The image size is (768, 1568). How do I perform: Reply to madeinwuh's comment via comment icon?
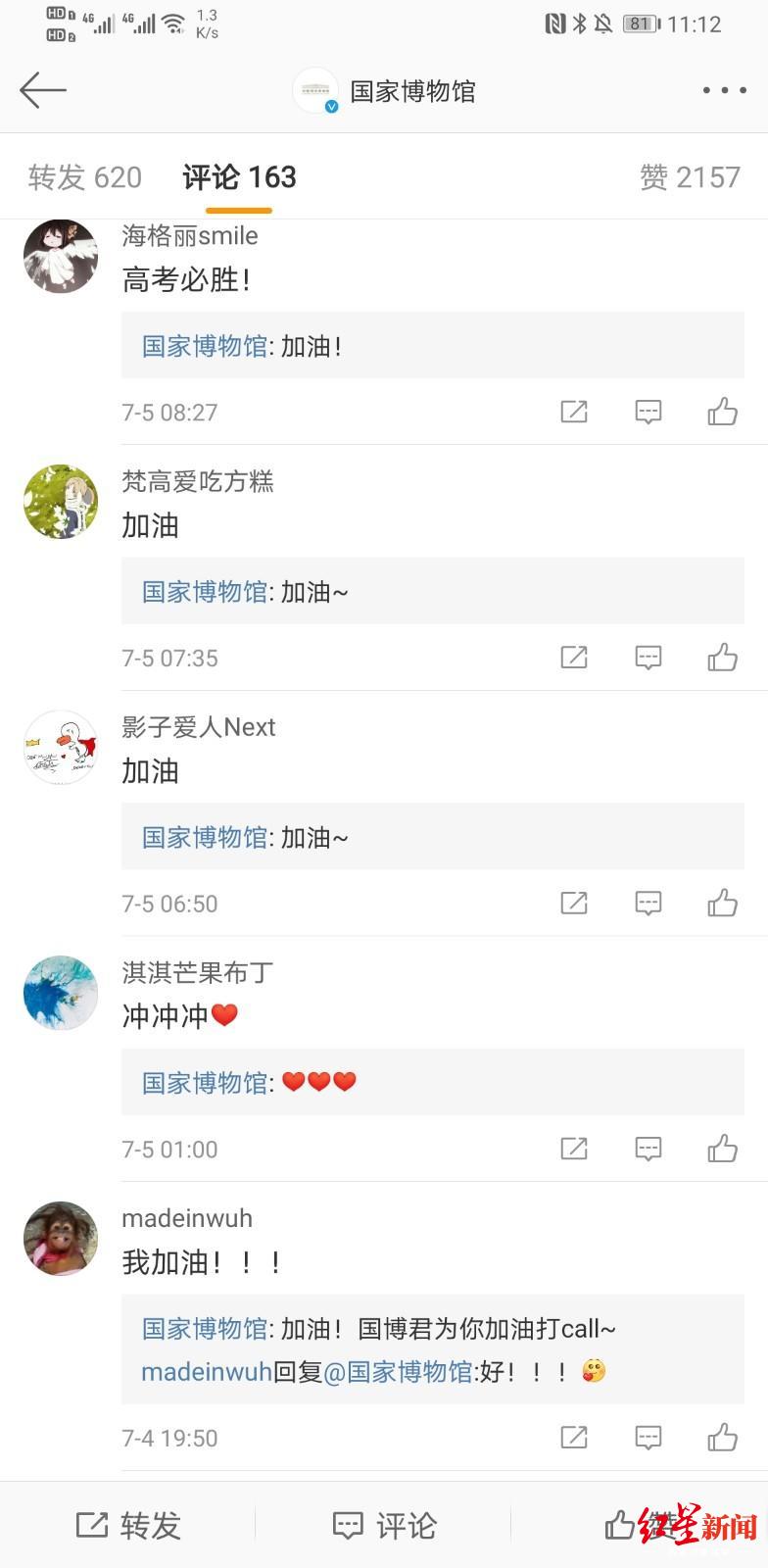(648, 1437)
